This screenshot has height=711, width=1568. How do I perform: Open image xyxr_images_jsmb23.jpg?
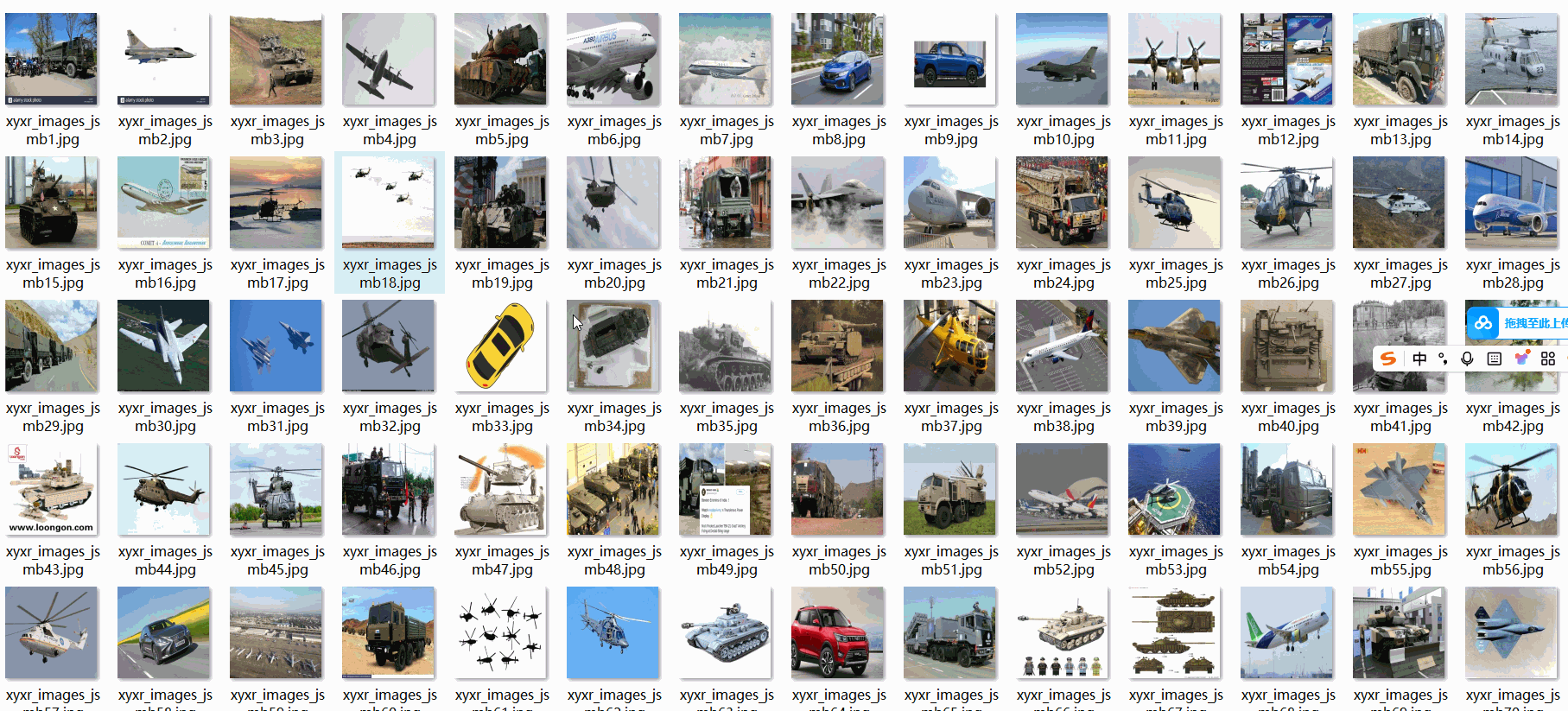tap(950, 203)
